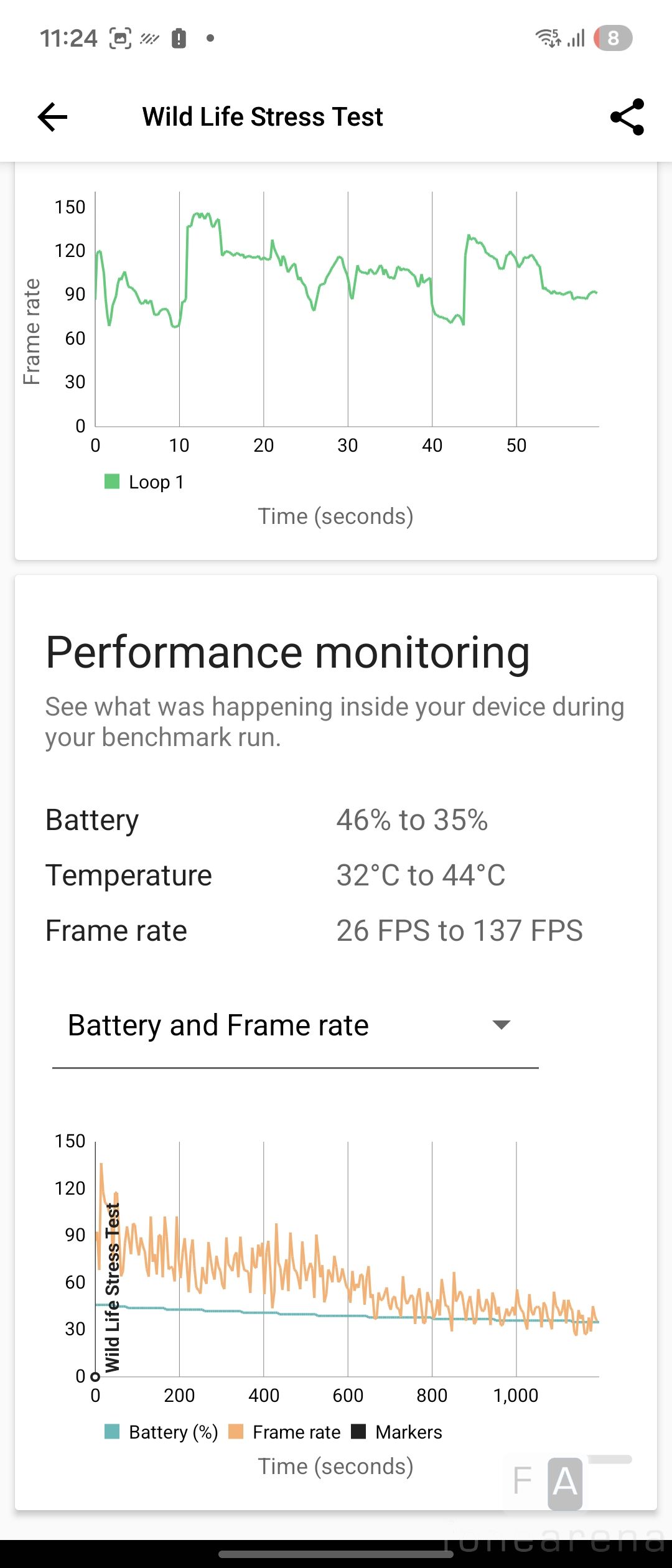Go back from Wild Life Stress Test
Image resolution: width=672 pixels, height=1568 pixels.
(x=52, y=117)
